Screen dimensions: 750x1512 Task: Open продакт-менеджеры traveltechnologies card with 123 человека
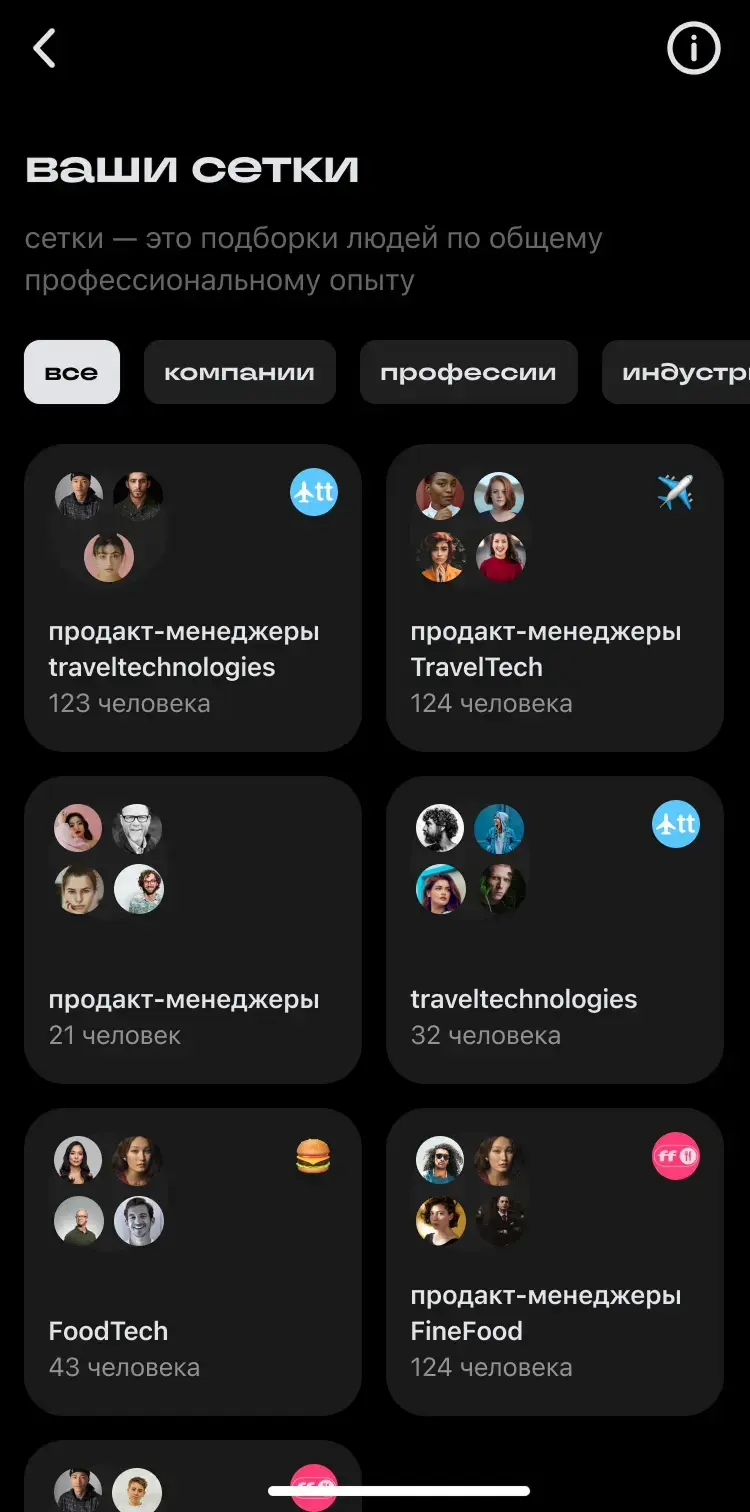coord(192,598)
